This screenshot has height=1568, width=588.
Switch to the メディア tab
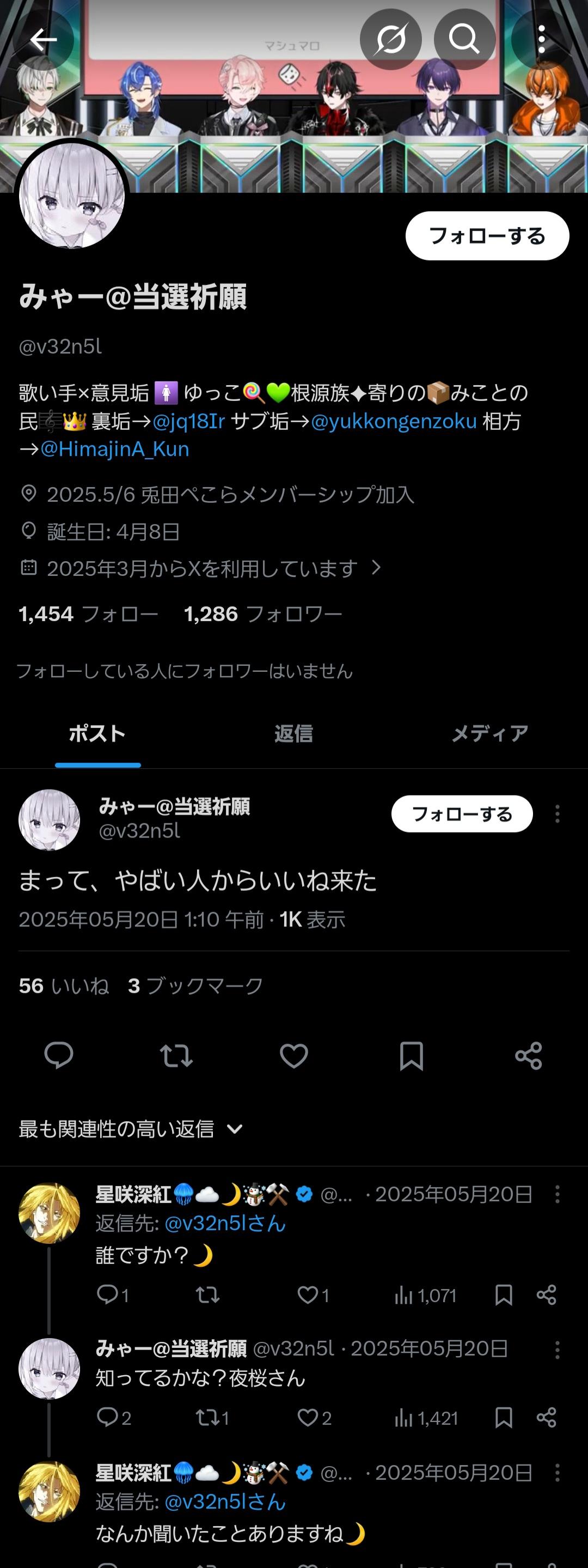pos(489,733)
